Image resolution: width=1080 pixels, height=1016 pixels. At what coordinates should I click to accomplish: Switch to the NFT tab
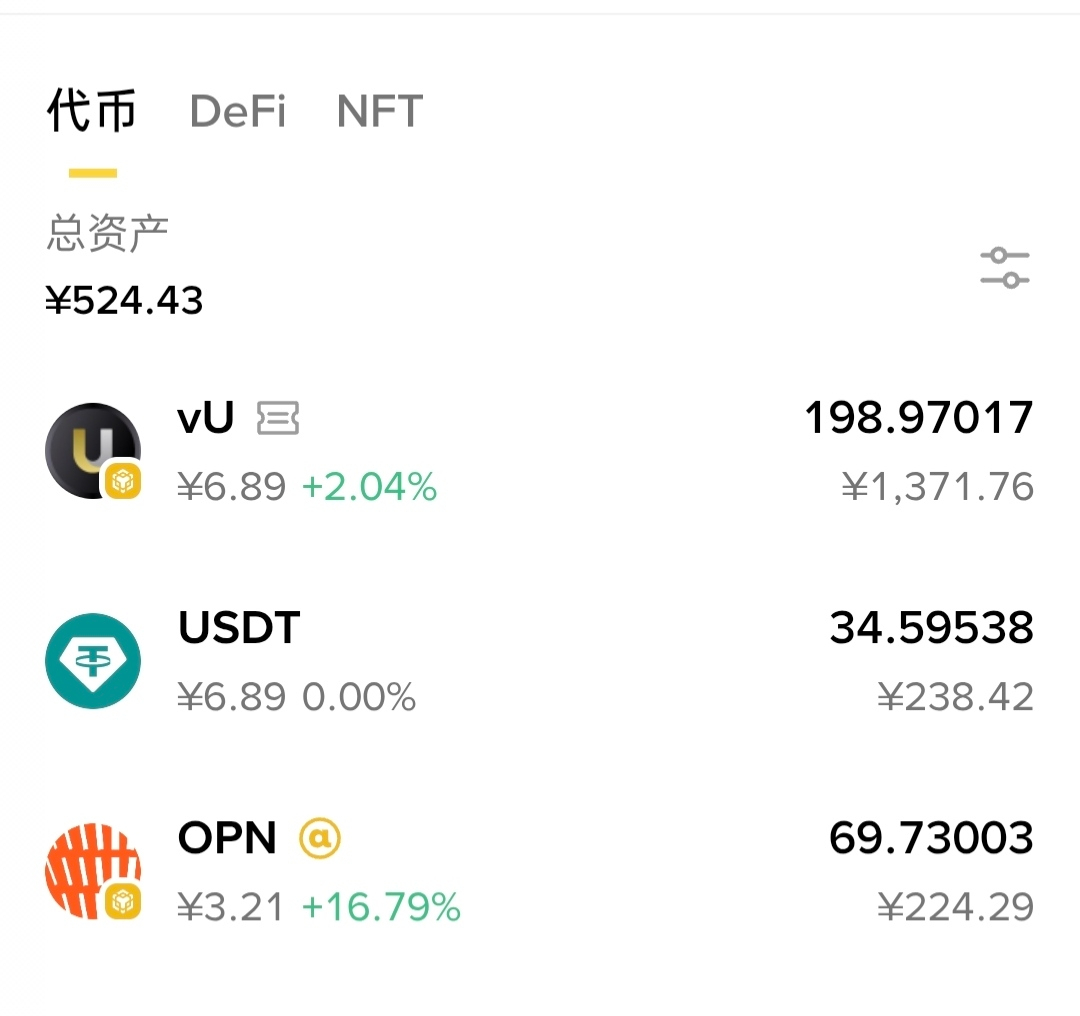click(x=380, y=111)
